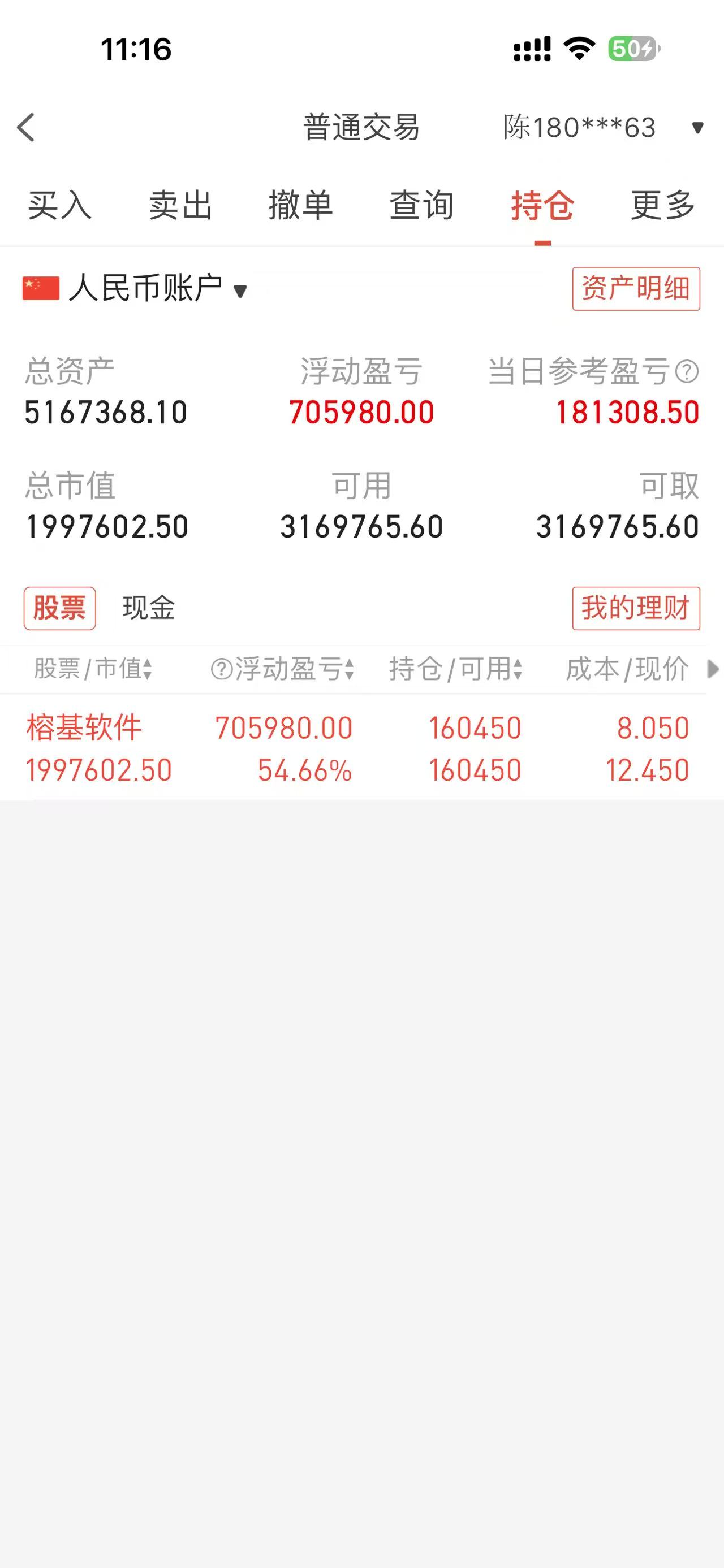Sort by the 浮动盈亏 column
This screenshot has width=724, height=1568.
click(283, 669)
